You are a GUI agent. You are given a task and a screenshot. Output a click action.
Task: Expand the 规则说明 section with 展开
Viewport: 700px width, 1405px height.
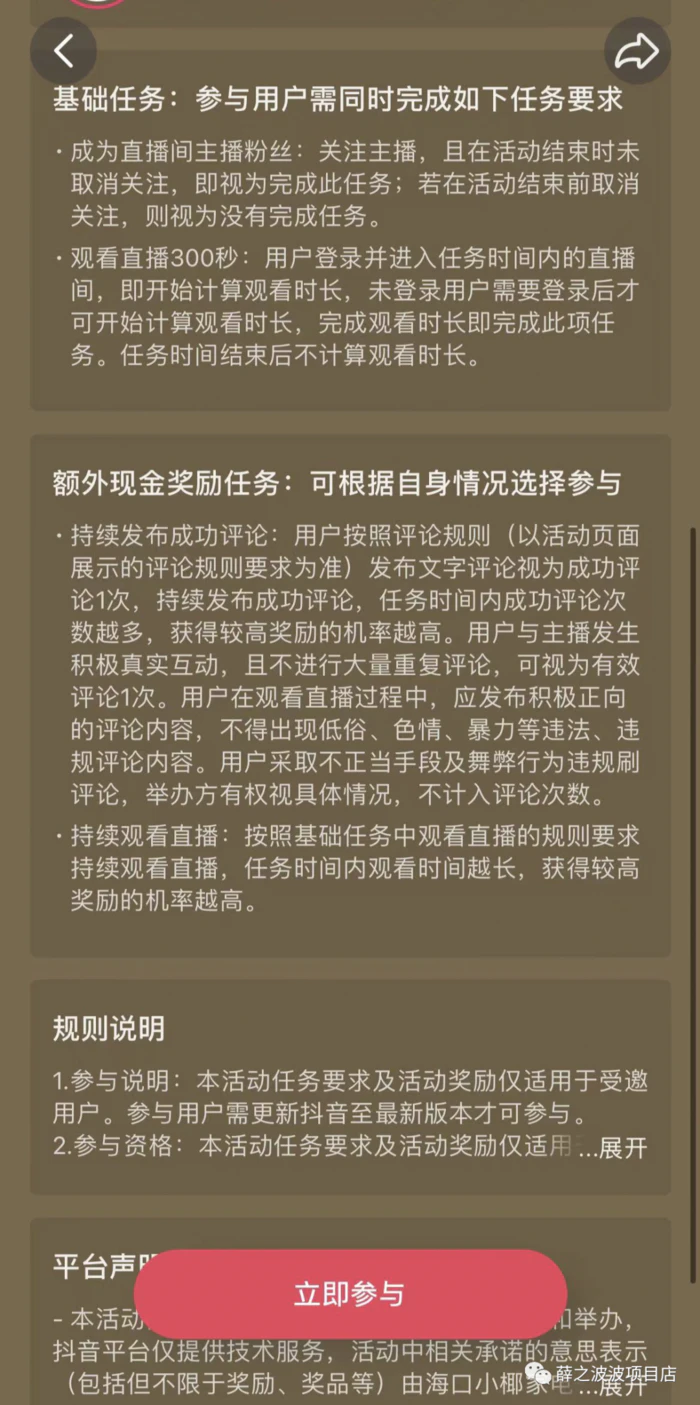tap(622, 1148)
